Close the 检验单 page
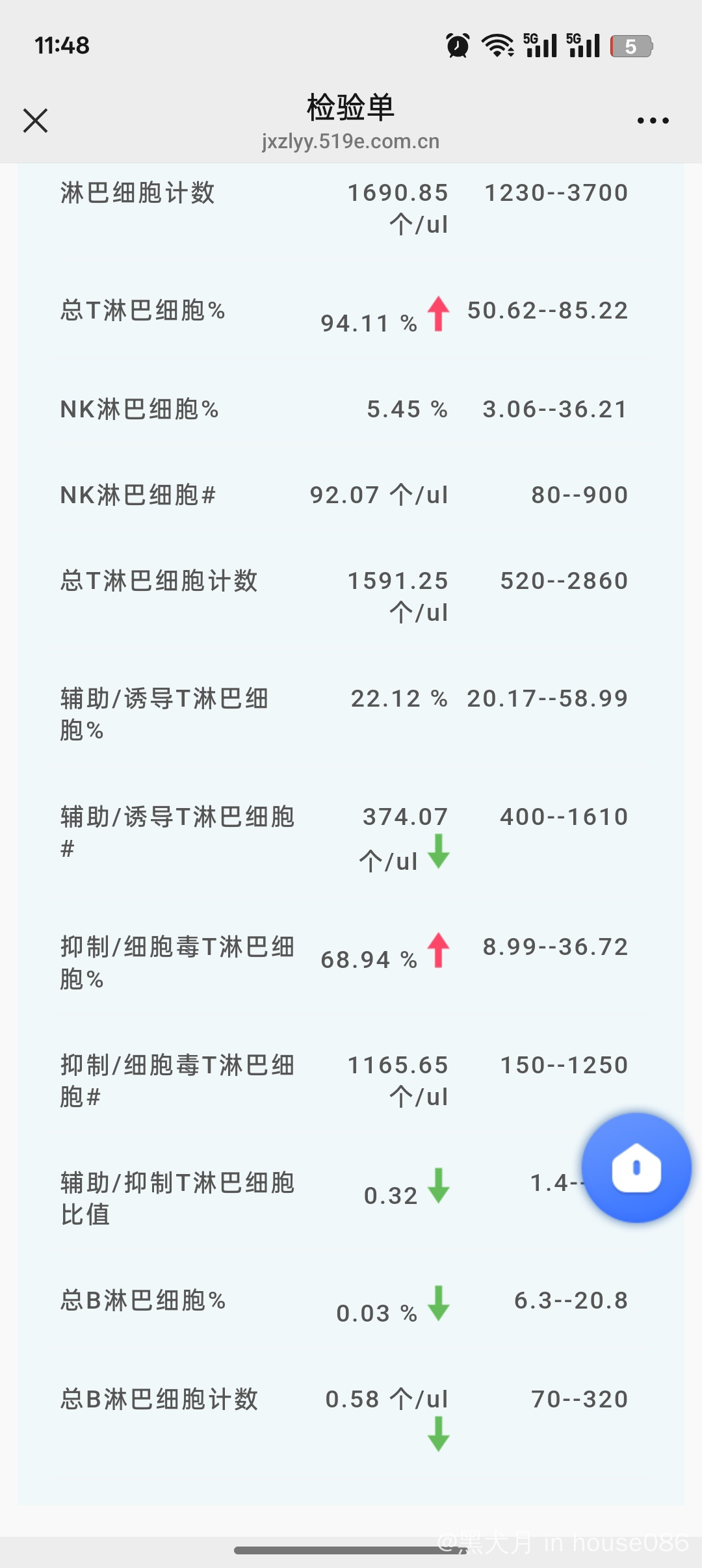This screenshot has height=1568, width=702. pyautogui.click(x=36, y=121)
